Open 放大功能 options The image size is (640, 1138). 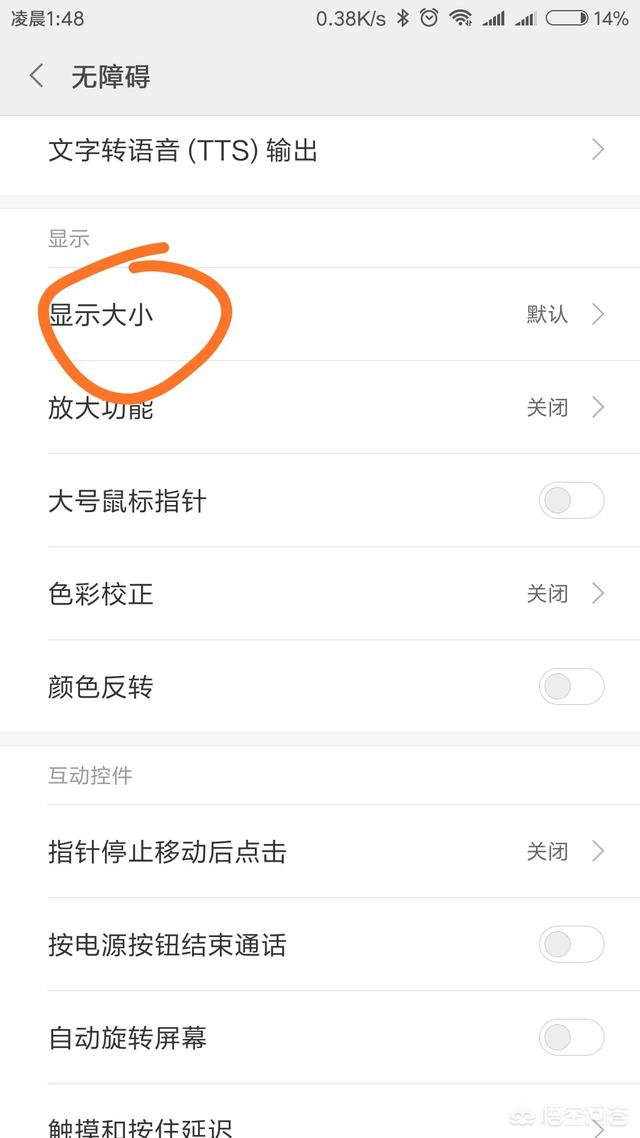pos(320,407)
